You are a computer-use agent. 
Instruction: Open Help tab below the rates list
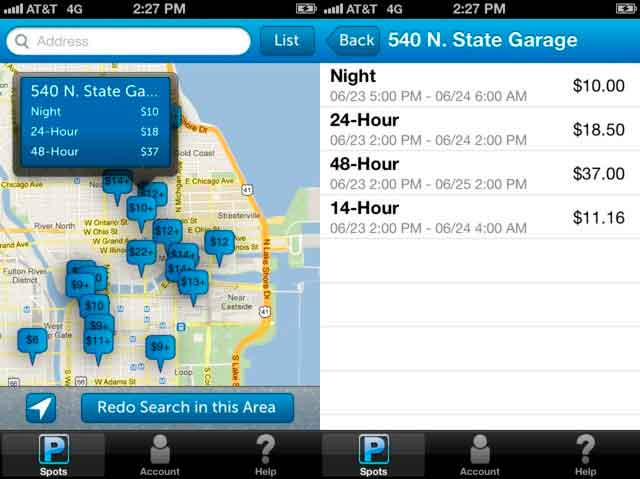(x=586, y=455)
